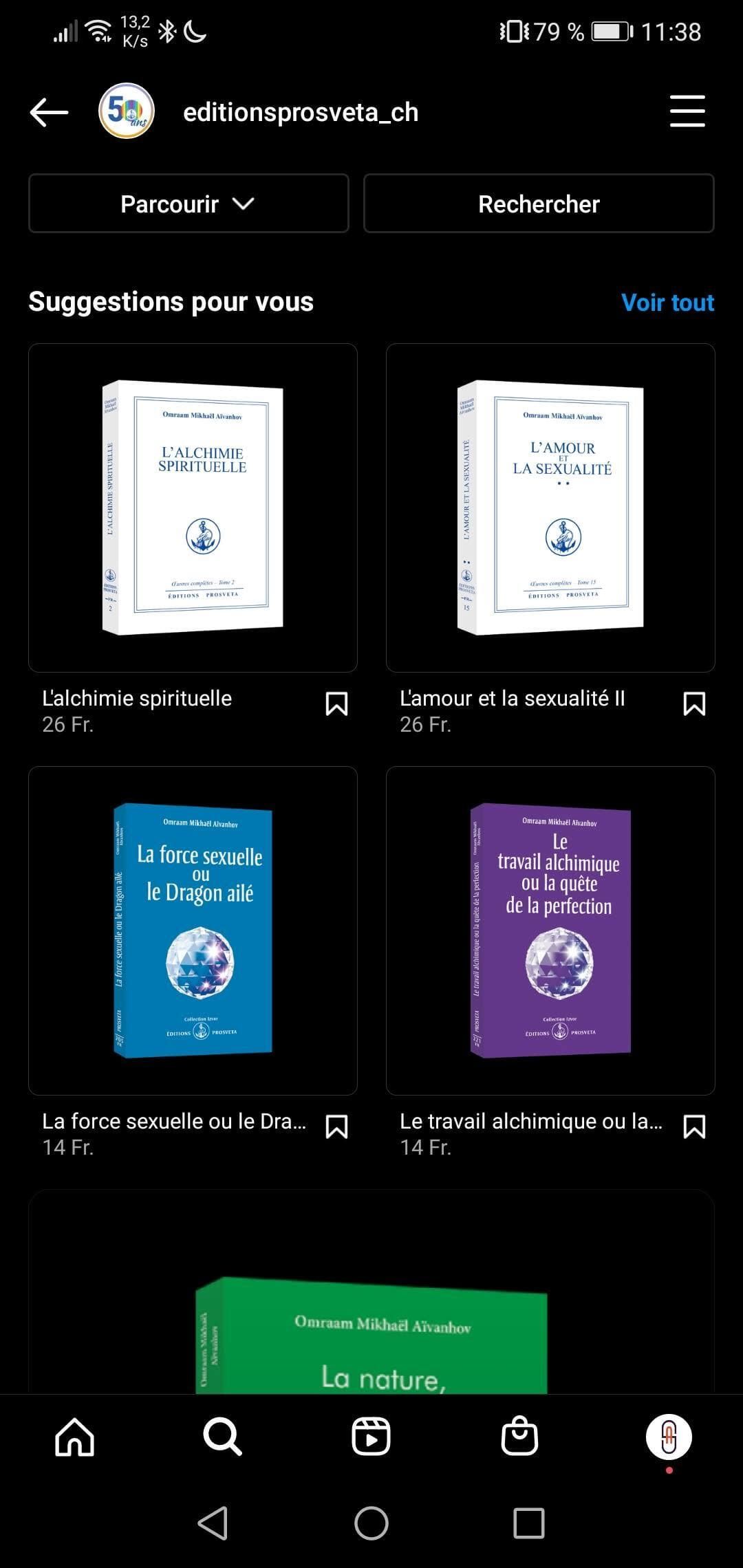Open the hamburger menu
Image resolution: width=743 pixels, height=1568 pixels.
687,112
